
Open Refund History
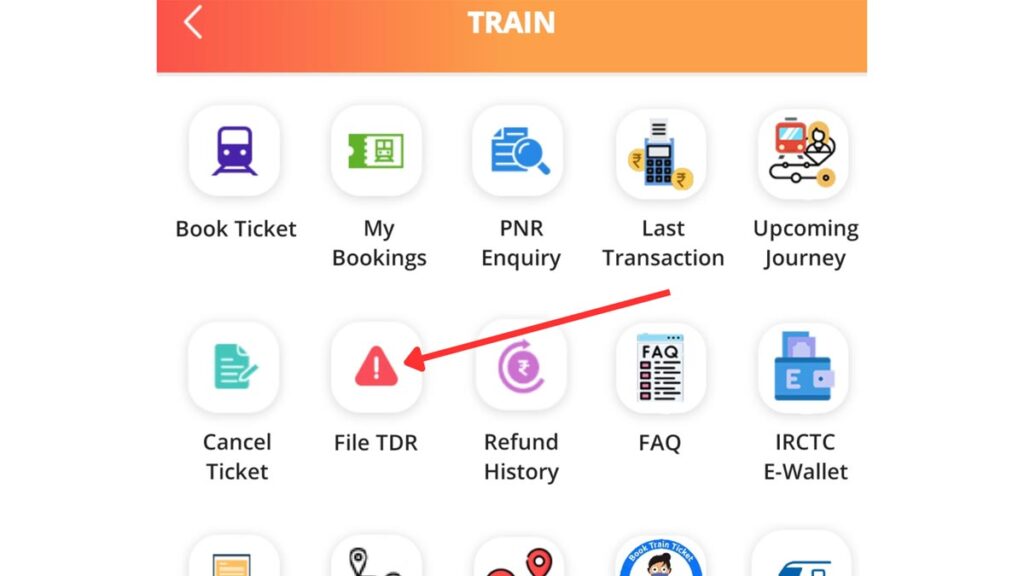click(x=519, y=367)
